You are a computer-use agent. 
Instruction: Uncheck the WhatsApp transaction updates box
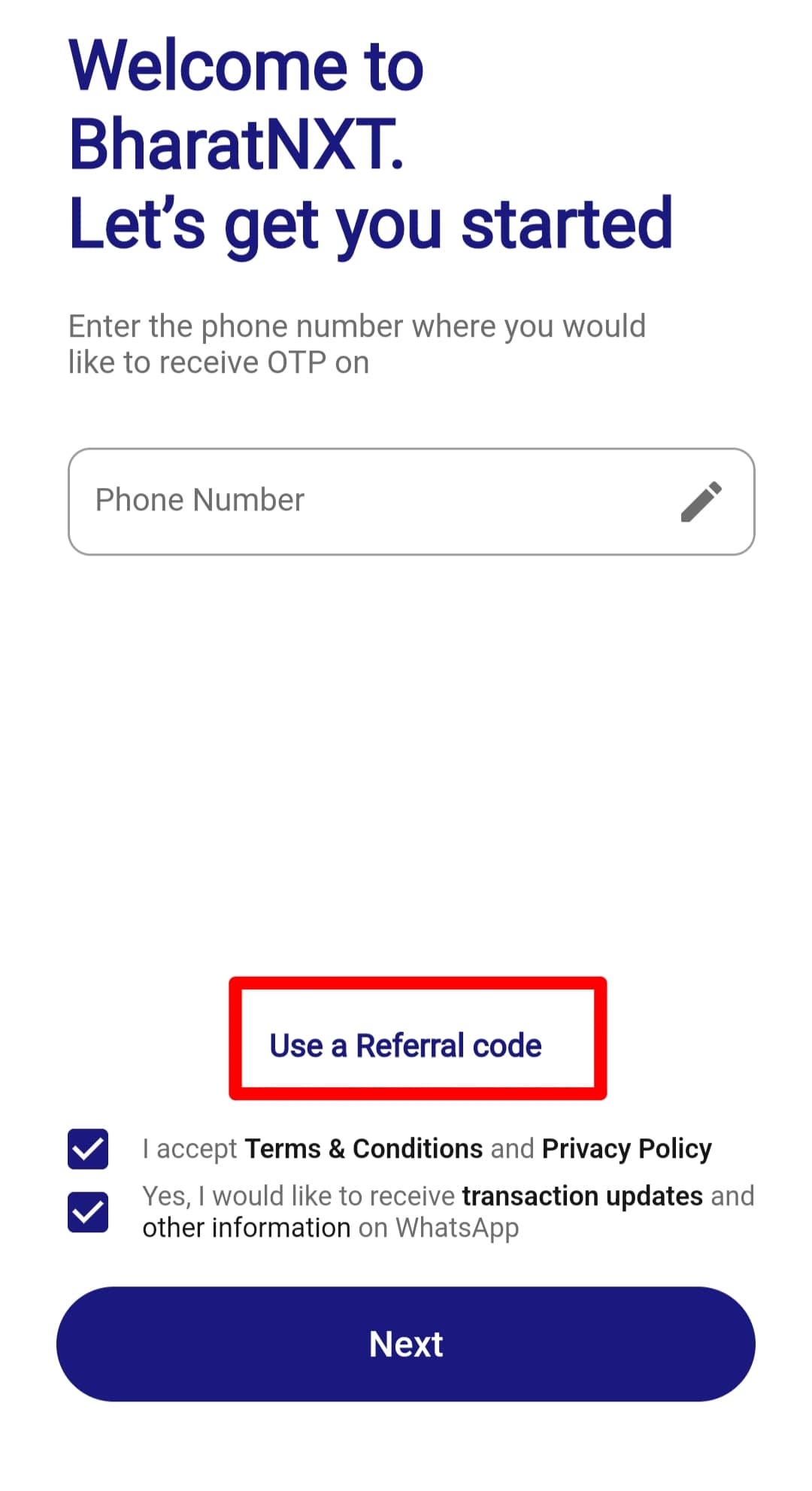(88, 1212)
